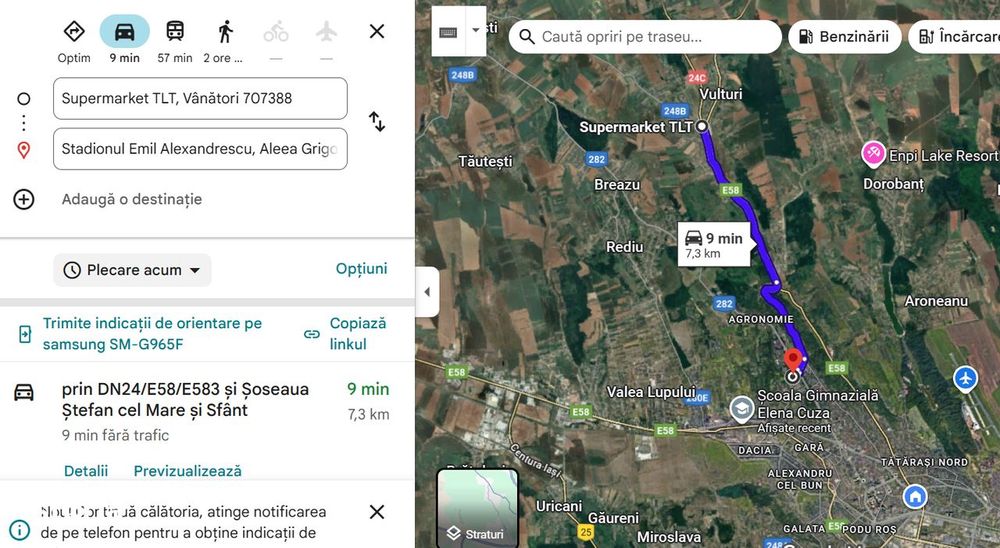Reverse starting point and destination
This screenshot has width=1000, height=548.
coord(376,122)
